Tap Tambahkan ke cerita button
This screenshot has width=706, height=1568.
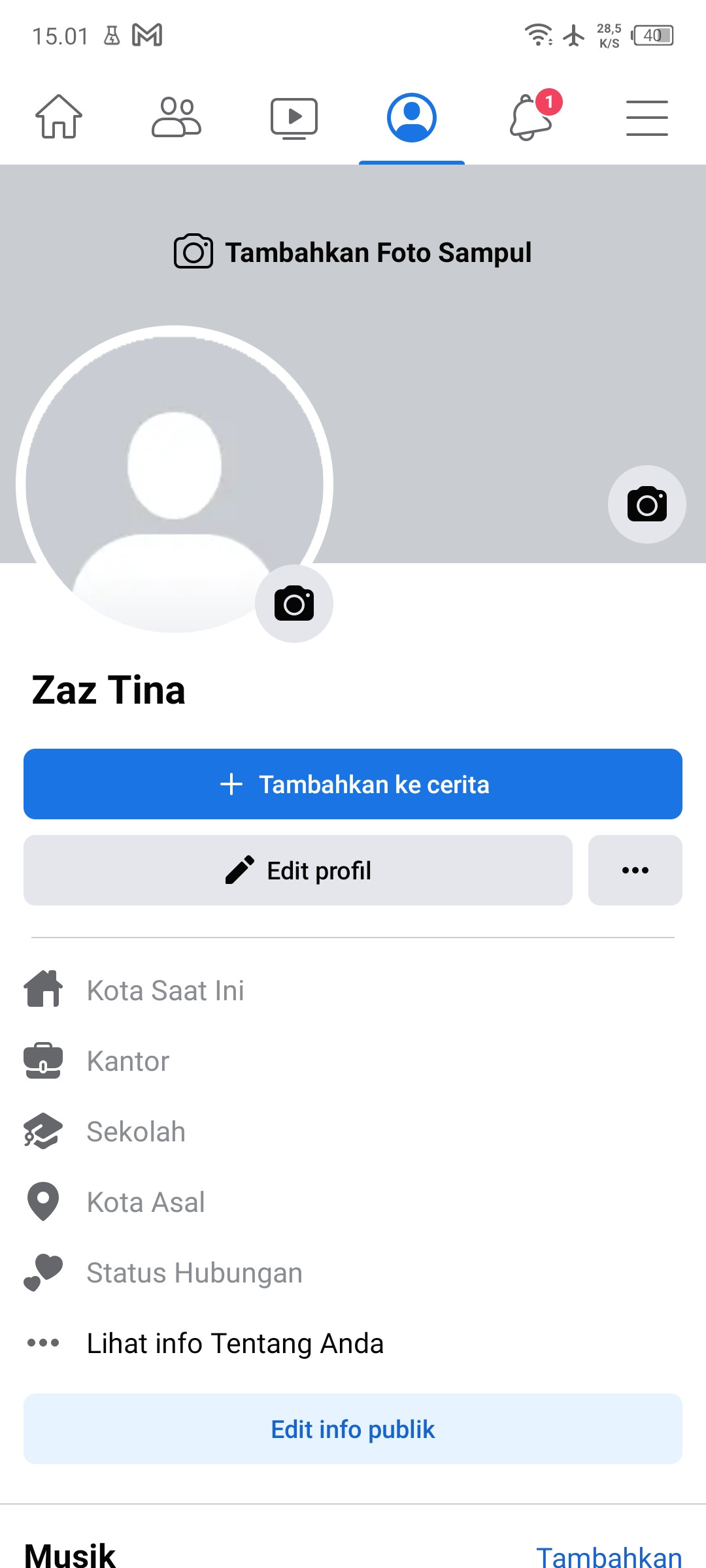[x=353, y=784]
